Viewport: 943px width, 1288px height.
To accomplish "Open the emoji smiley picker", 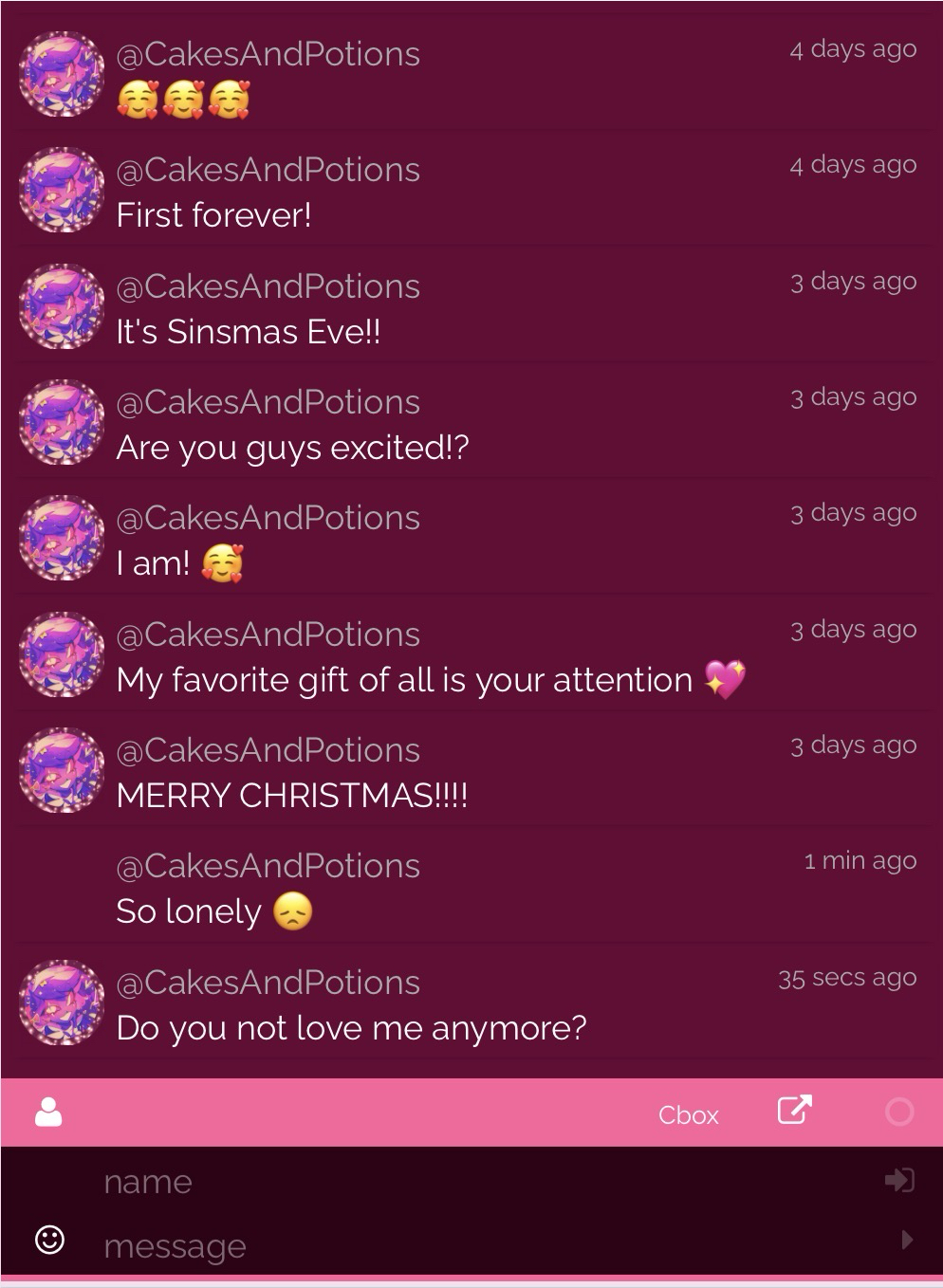I will click(x=49, y=1240).
